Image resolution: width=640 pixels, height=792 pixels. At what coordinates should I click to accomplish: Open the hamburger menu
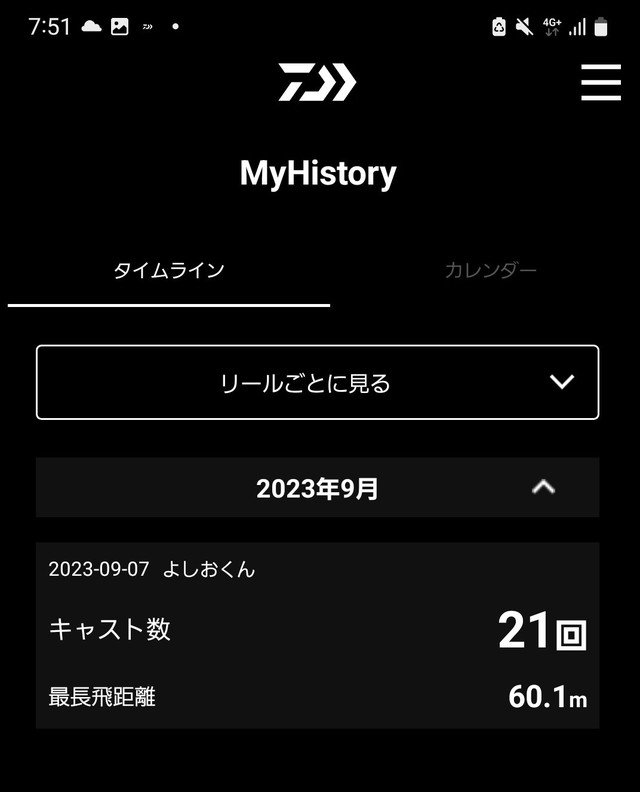click(600, 82)
